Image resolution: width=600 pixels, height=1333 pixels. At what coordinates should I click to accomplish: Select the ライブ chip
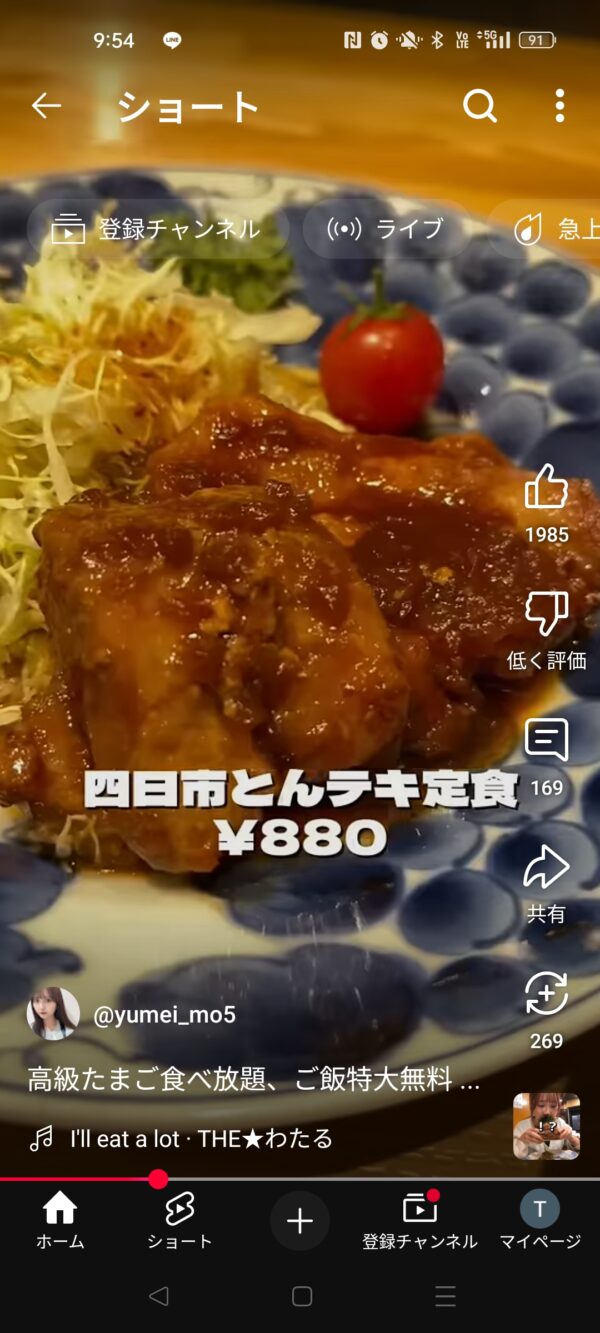point(385,229)
